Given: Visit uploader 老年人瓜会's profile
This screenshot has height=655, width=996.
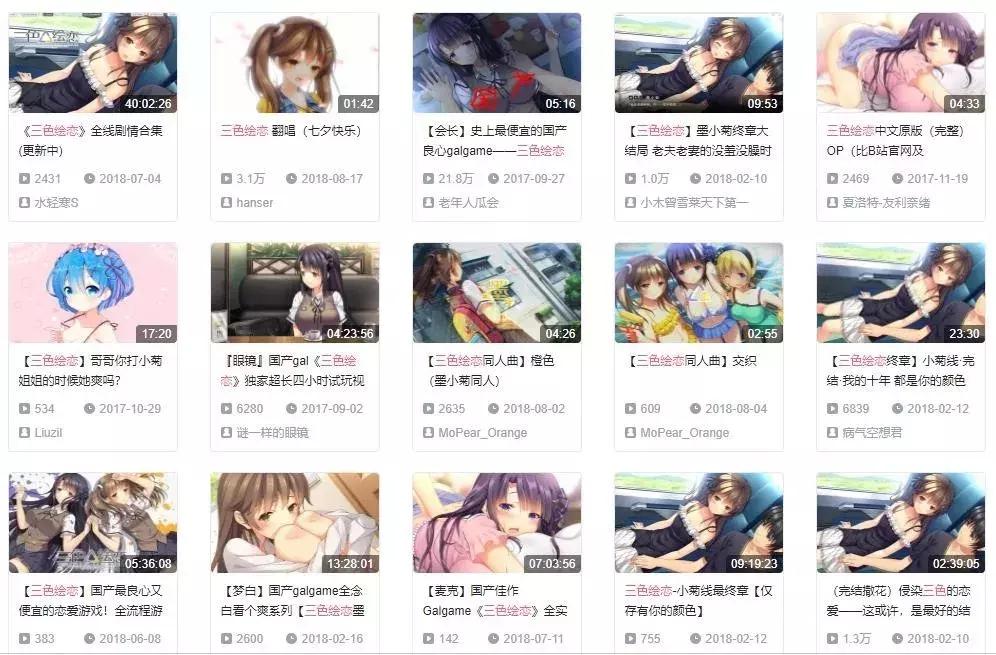Looking at the screenshot, I should 468,203.
